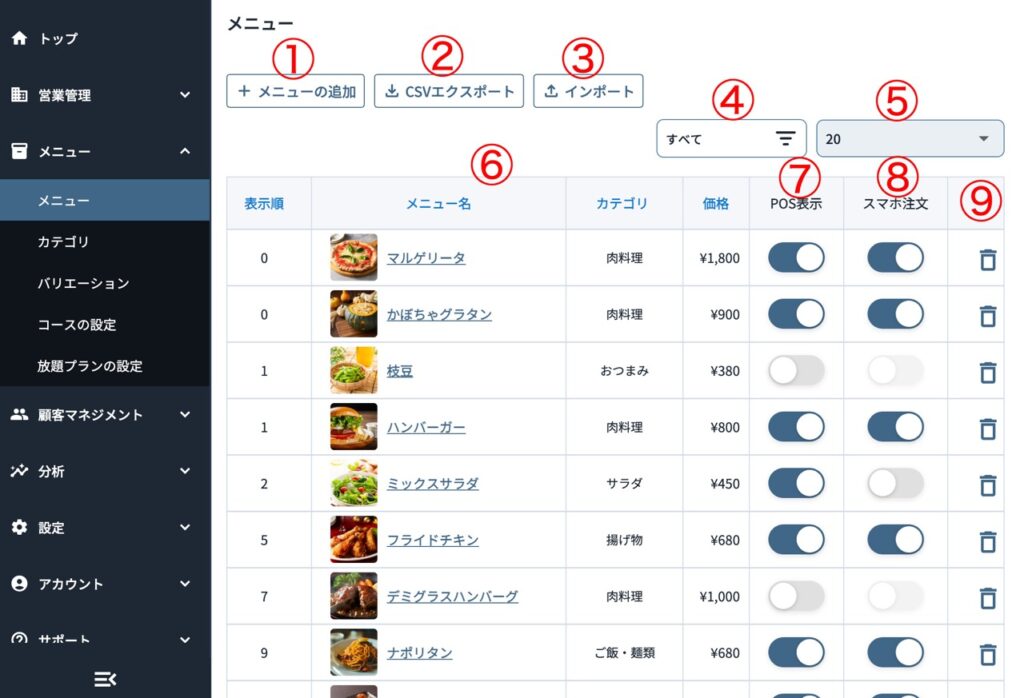This screenshot has width=1024, height=698.
Task: Open カテゴリ in the sidebar
Action: tap(63, 243)
